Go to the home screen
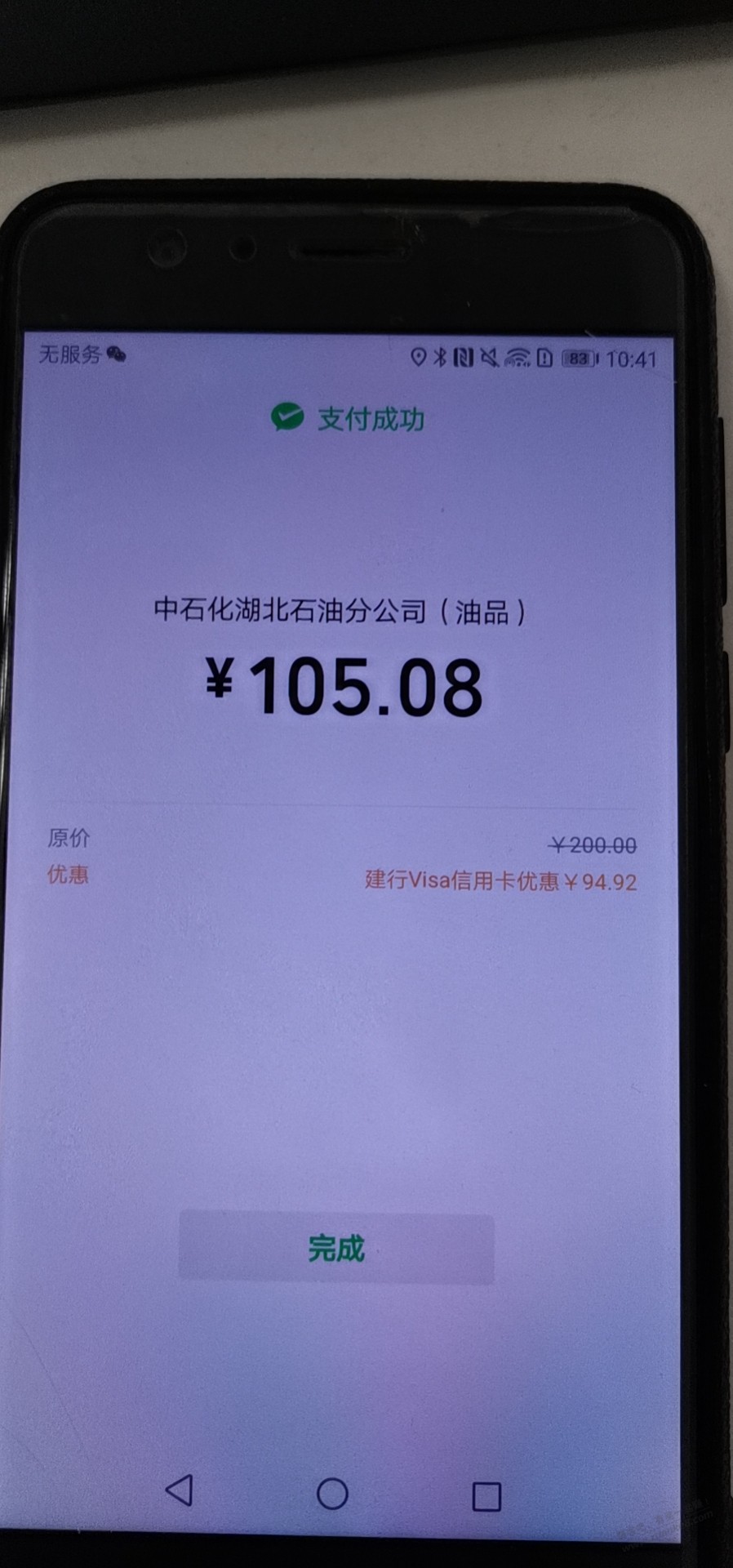 click(x=332, y=1494)
